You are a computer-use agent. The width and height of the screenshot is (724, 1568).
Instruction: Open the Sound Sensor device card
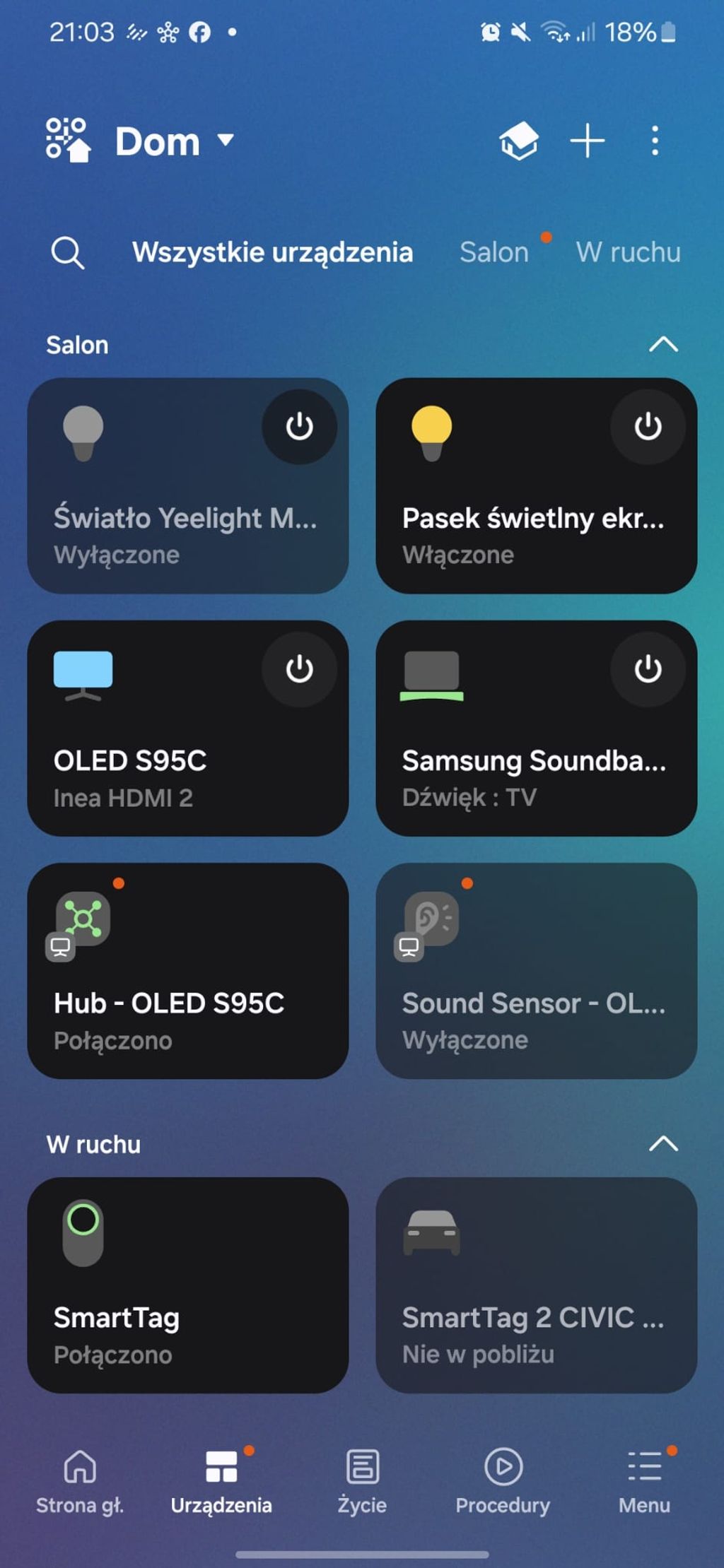[x=537, y=971]
